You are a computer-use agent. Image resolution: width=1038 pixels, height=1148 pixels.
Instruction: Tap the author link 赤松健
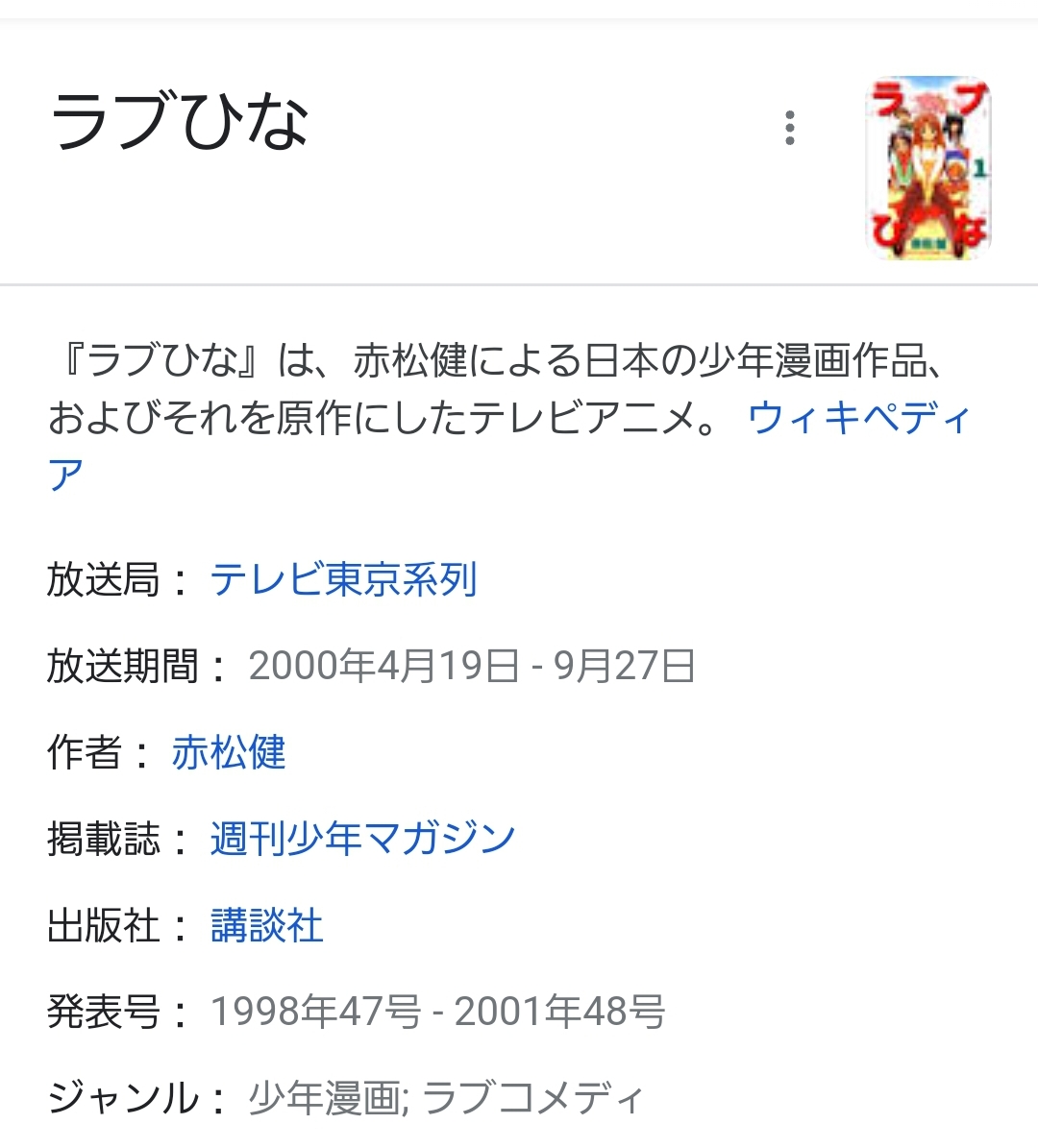pyautogui.click(x=229, y=752)
